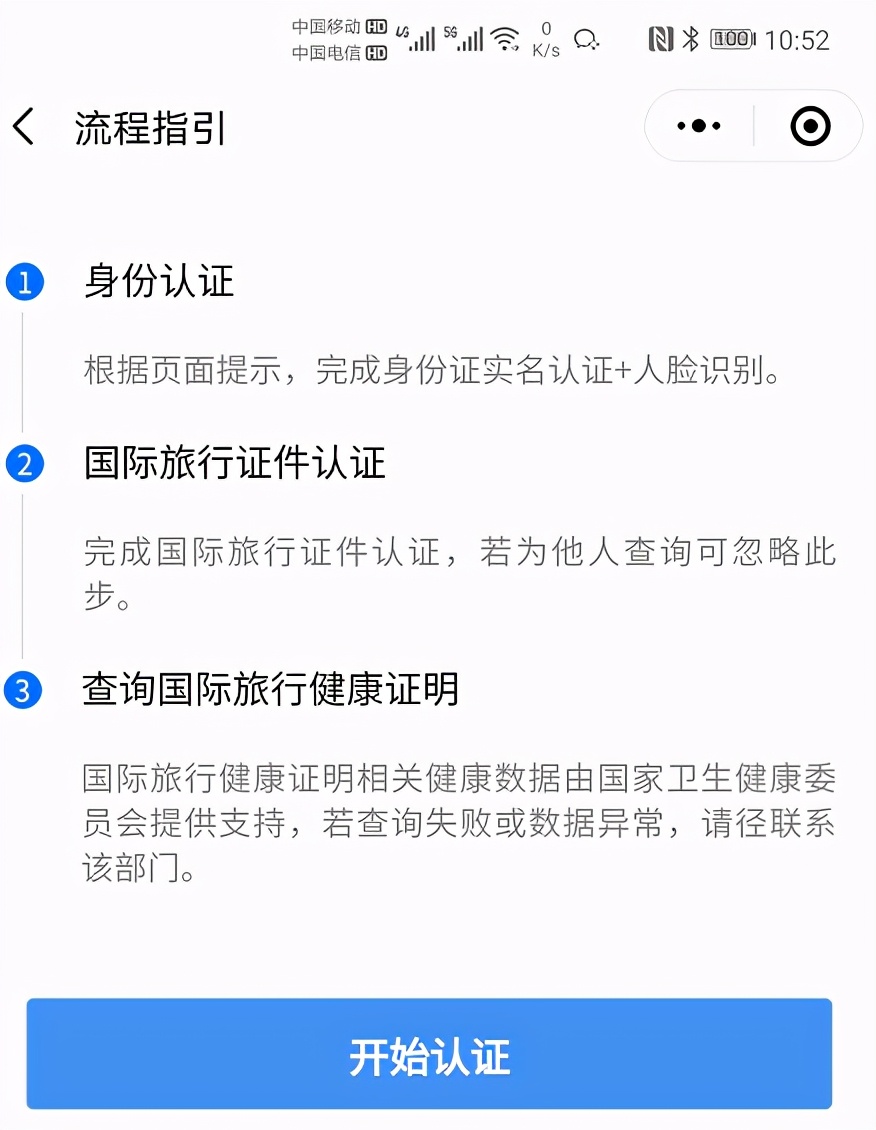Select step 3 查询国际旅行健康证明 badge
The width and height of the screenshot is (876, 1130).
coord(24,692)
